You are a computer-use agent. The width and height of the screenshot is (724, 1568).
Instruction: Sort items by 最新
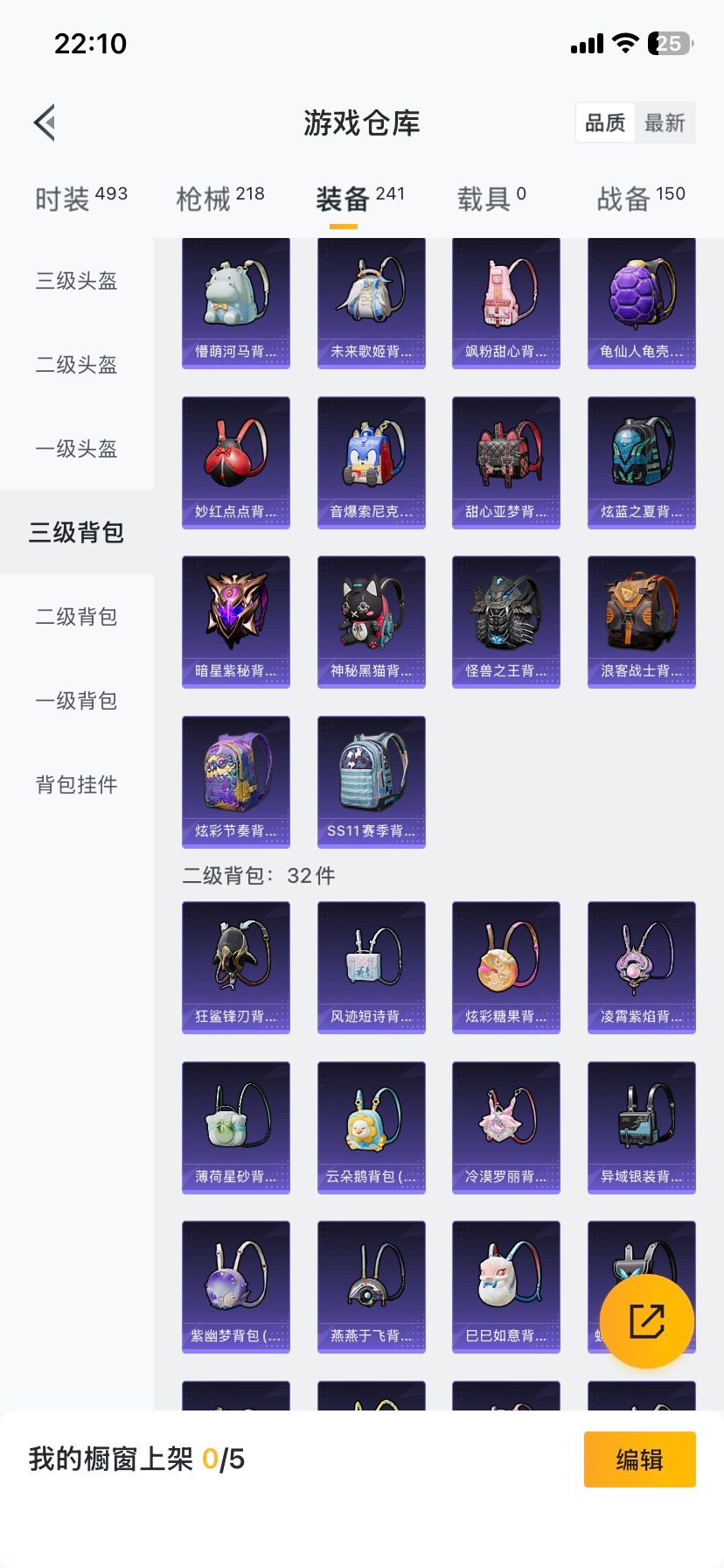pyautogui.click(x=665, y=123)
